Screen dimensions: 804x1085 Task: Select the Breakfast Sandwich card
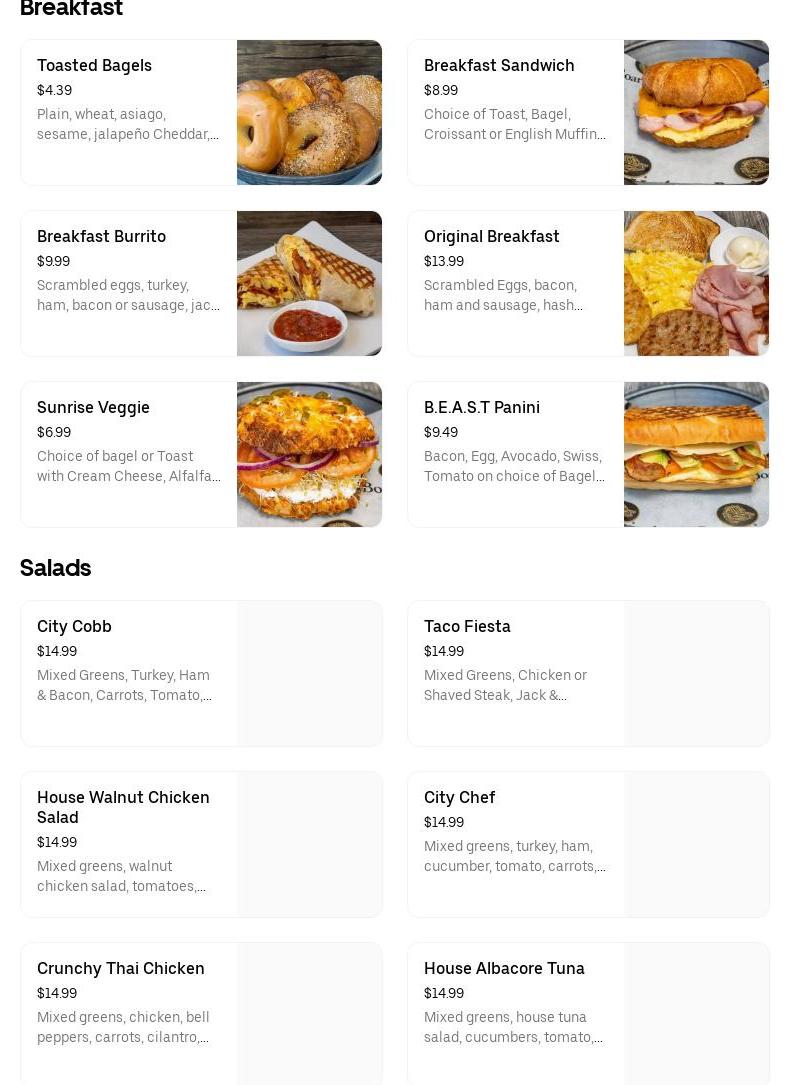[588, 112]
